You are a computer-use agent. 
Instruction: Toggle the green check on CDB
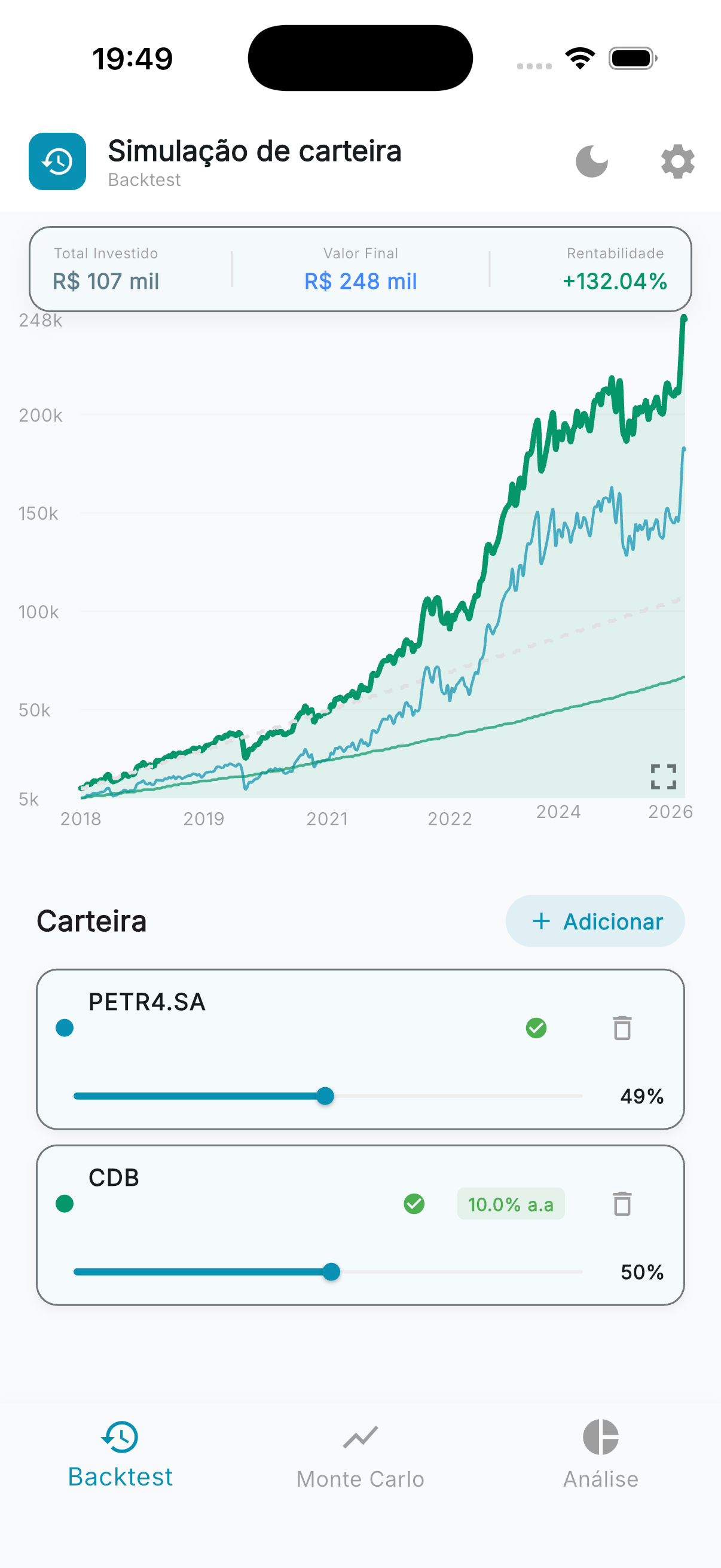point(414,1204)
